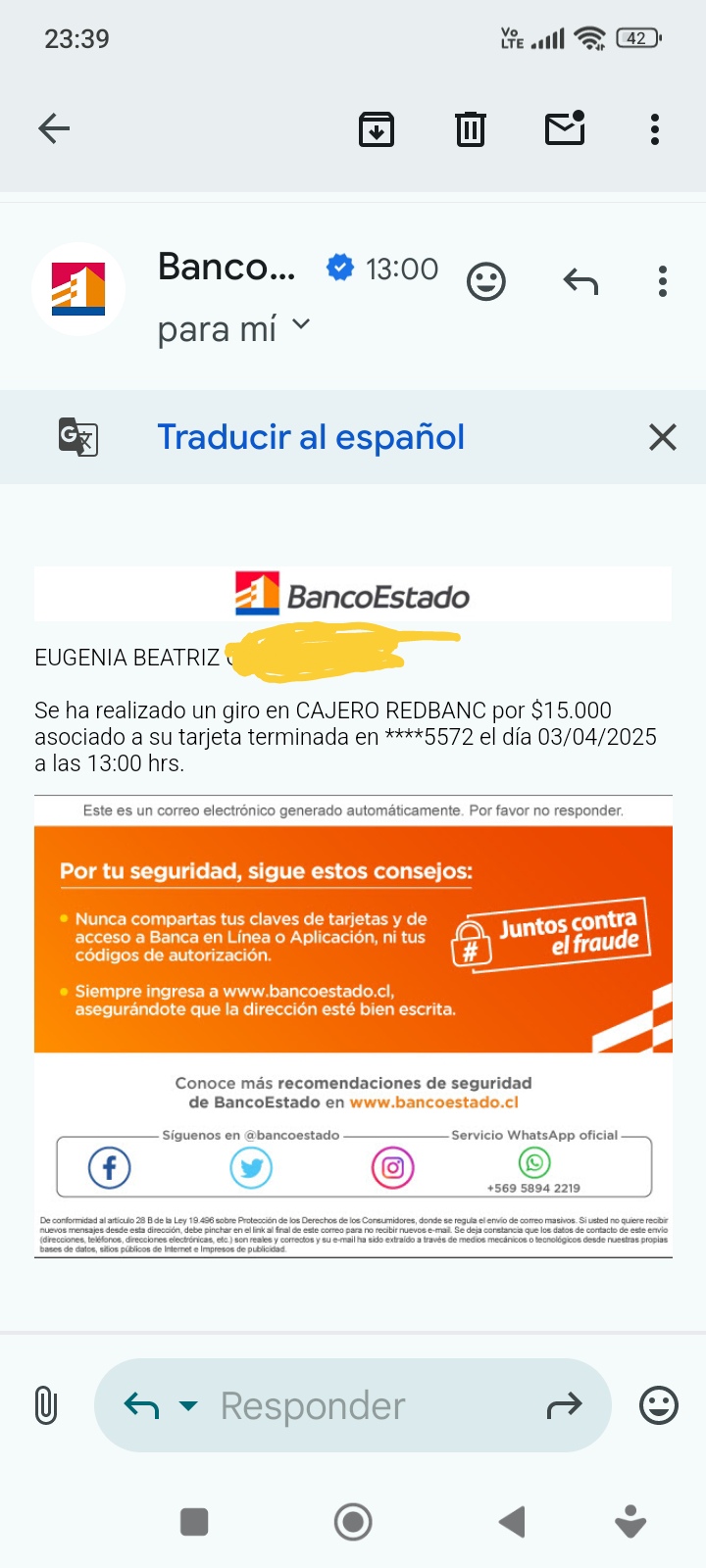
Task: Reply using the arrow next to sender
Action: (x=580, y=282)
